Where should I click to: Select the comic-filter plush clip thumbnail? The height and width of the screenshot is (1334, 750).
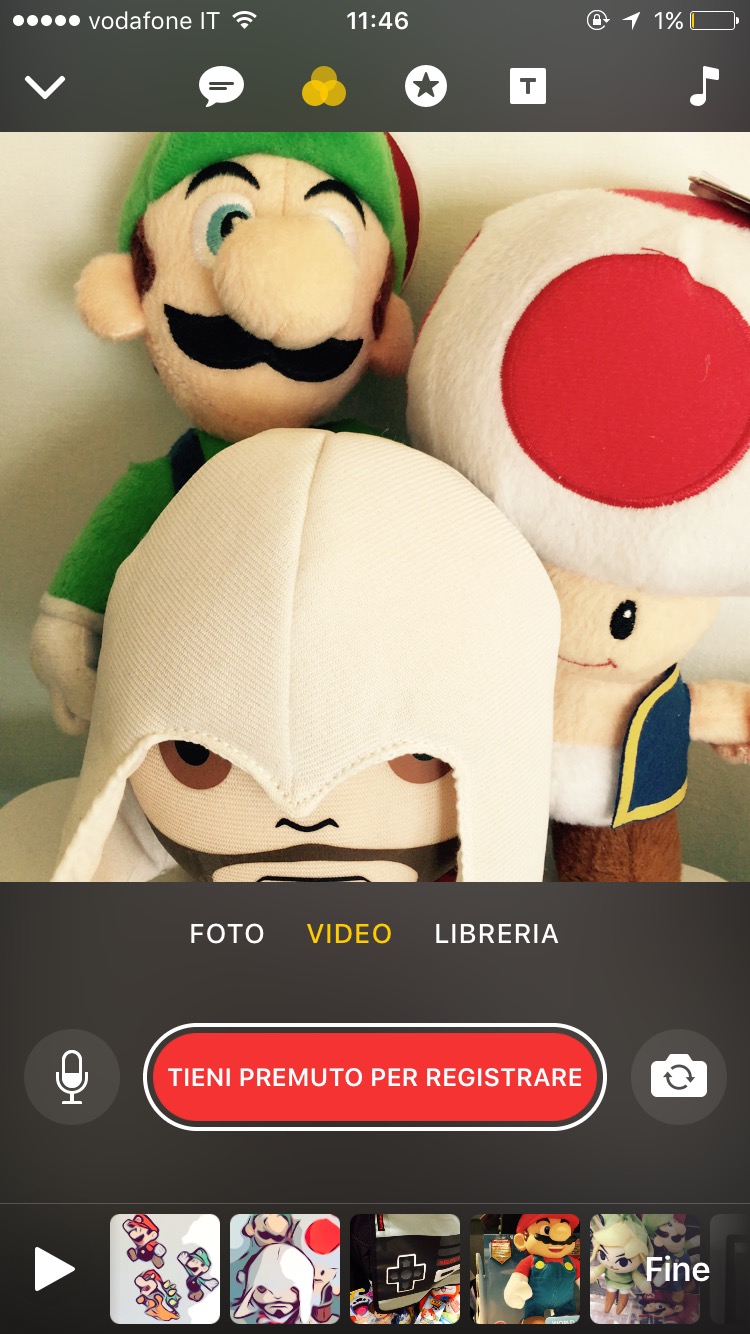pos(285,1269)
